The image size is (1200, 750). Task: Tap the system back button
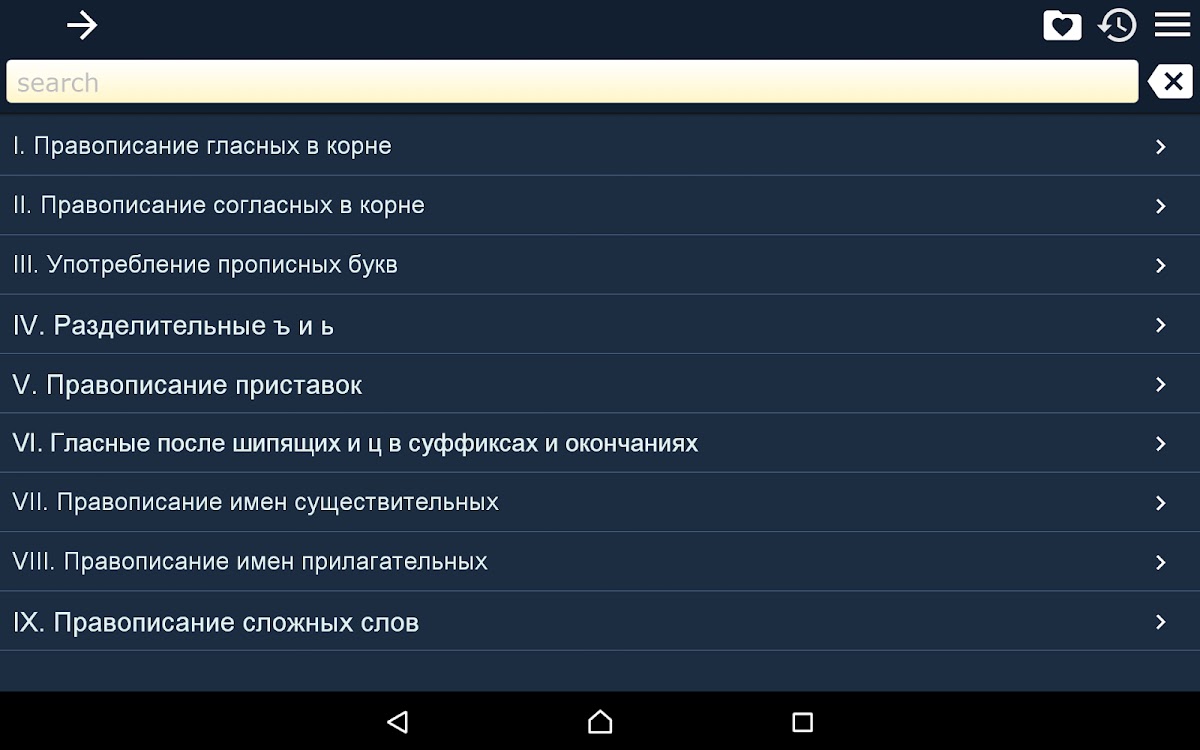tap(398, 722)
